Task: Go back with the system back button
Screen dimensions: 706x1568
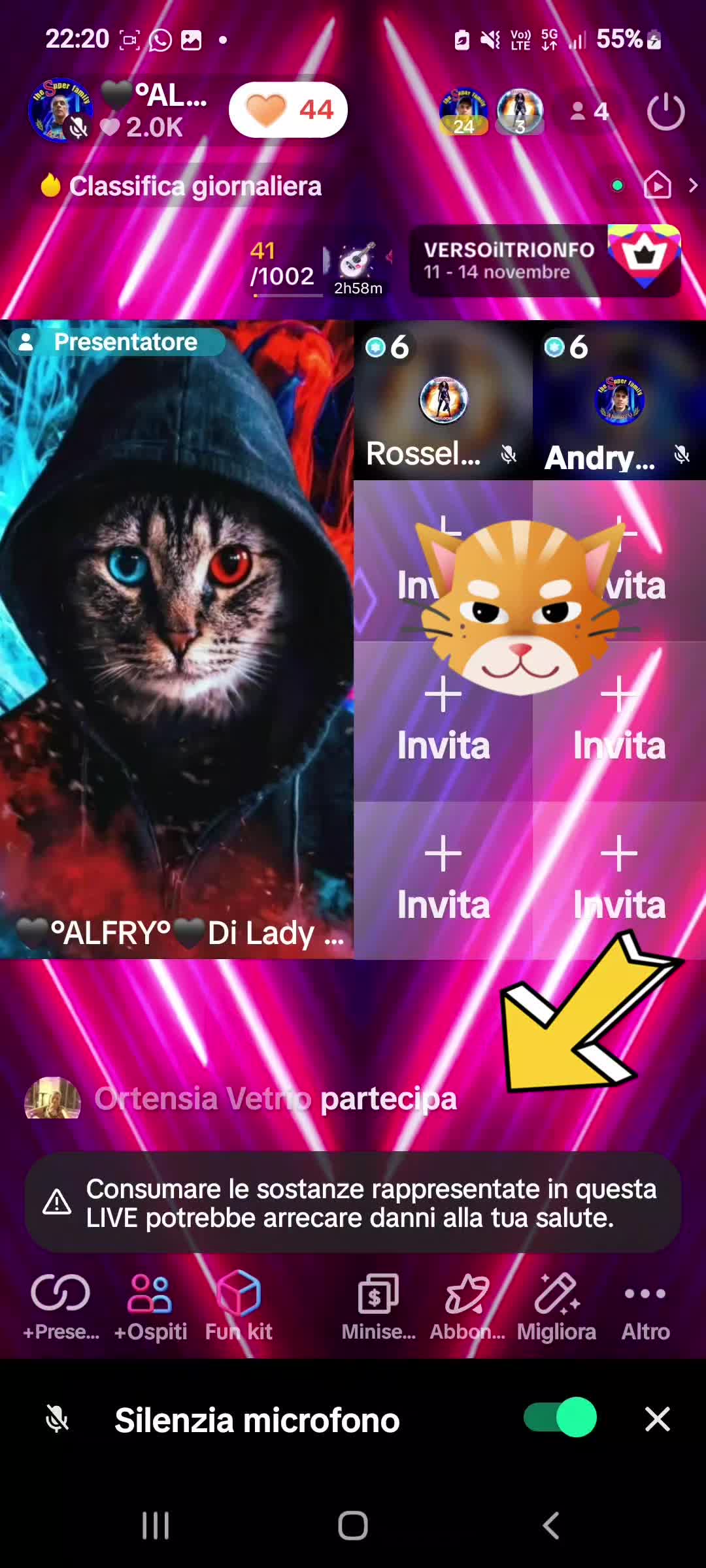Action: (550, 1526)
